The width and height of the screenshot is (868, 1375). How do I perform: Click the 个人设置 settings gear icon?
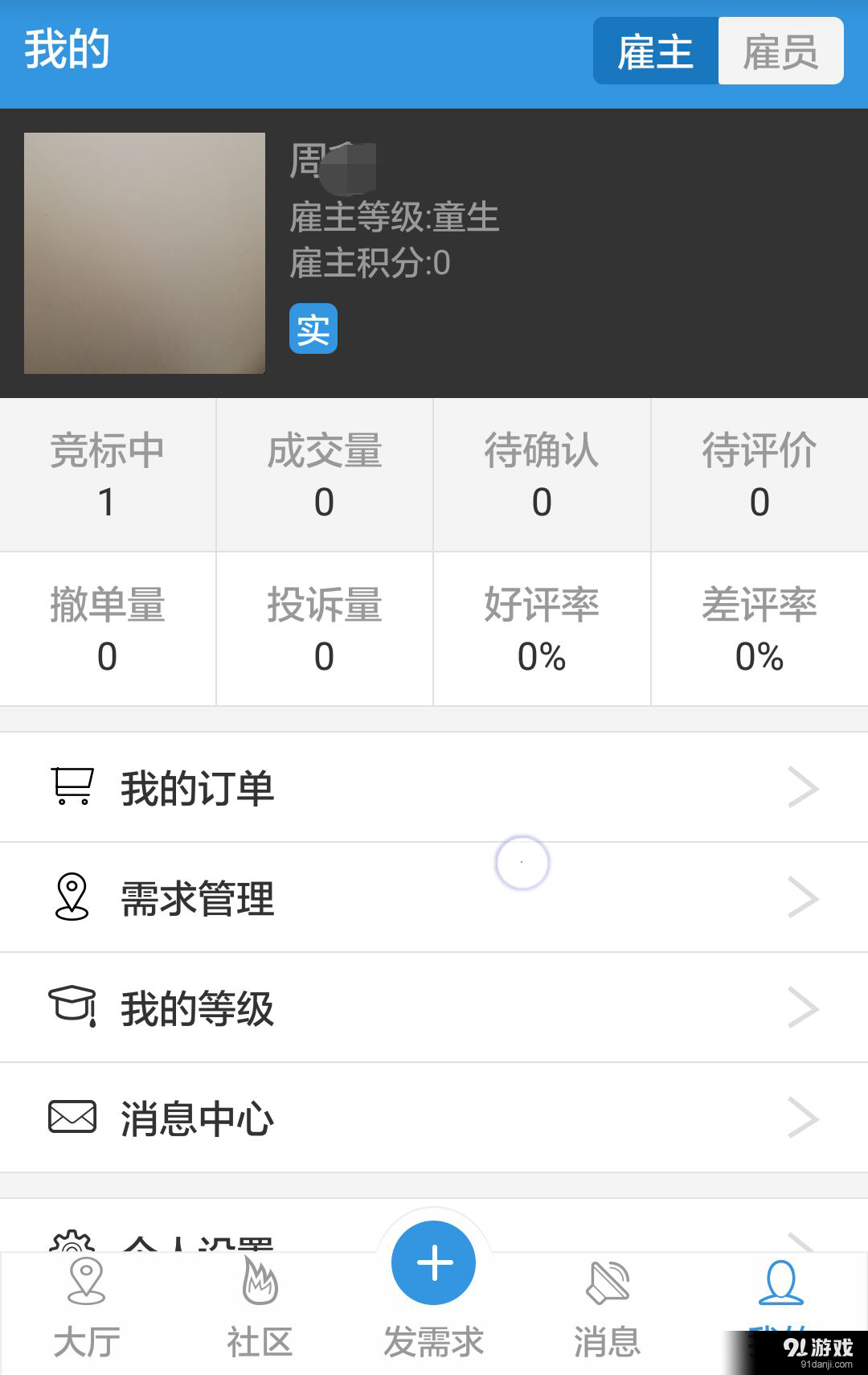click(x=72, y=1238)
